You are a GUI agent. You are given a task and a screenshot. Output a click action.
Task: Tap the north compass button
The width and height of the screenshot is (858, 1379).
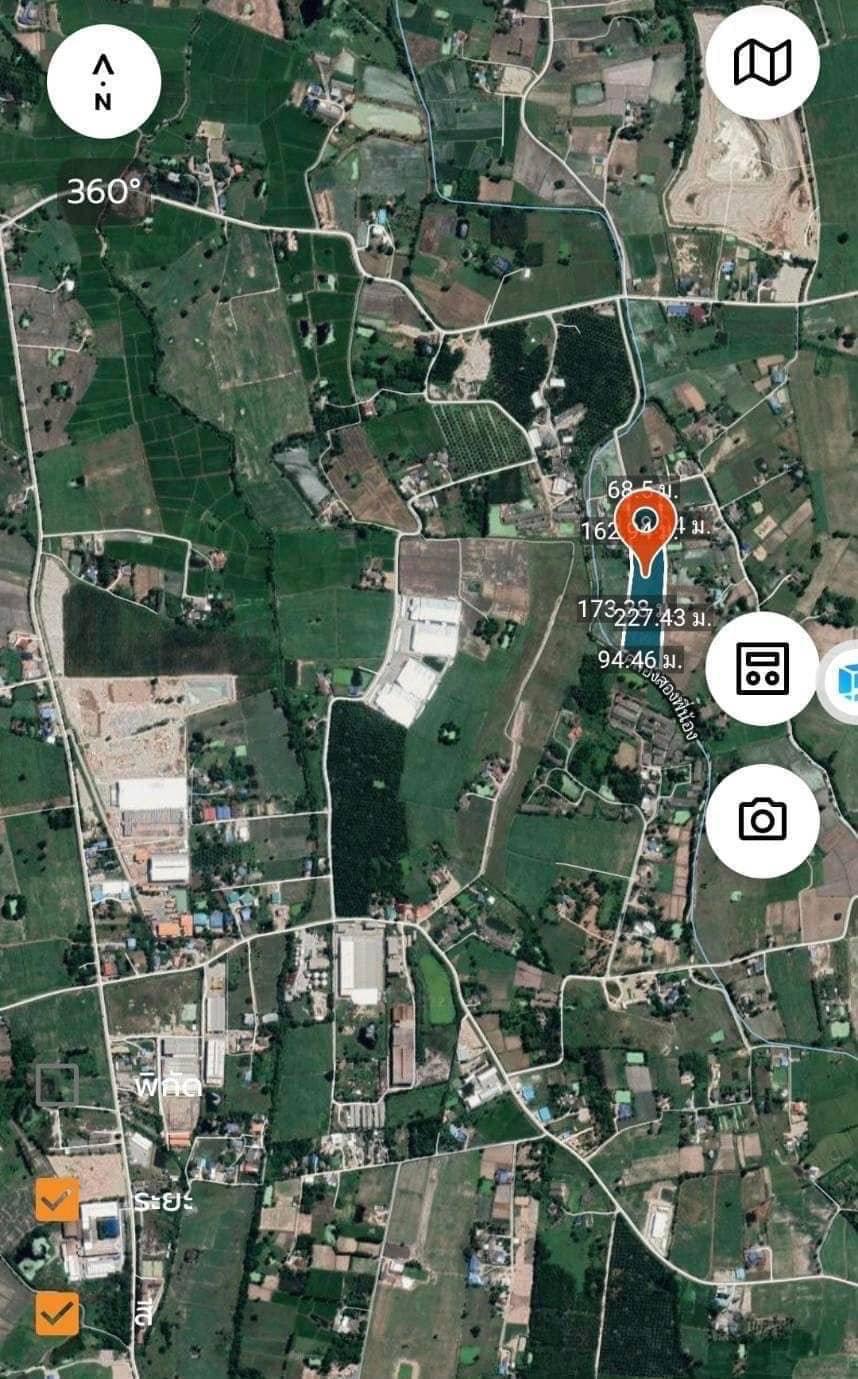click(104, 82)
